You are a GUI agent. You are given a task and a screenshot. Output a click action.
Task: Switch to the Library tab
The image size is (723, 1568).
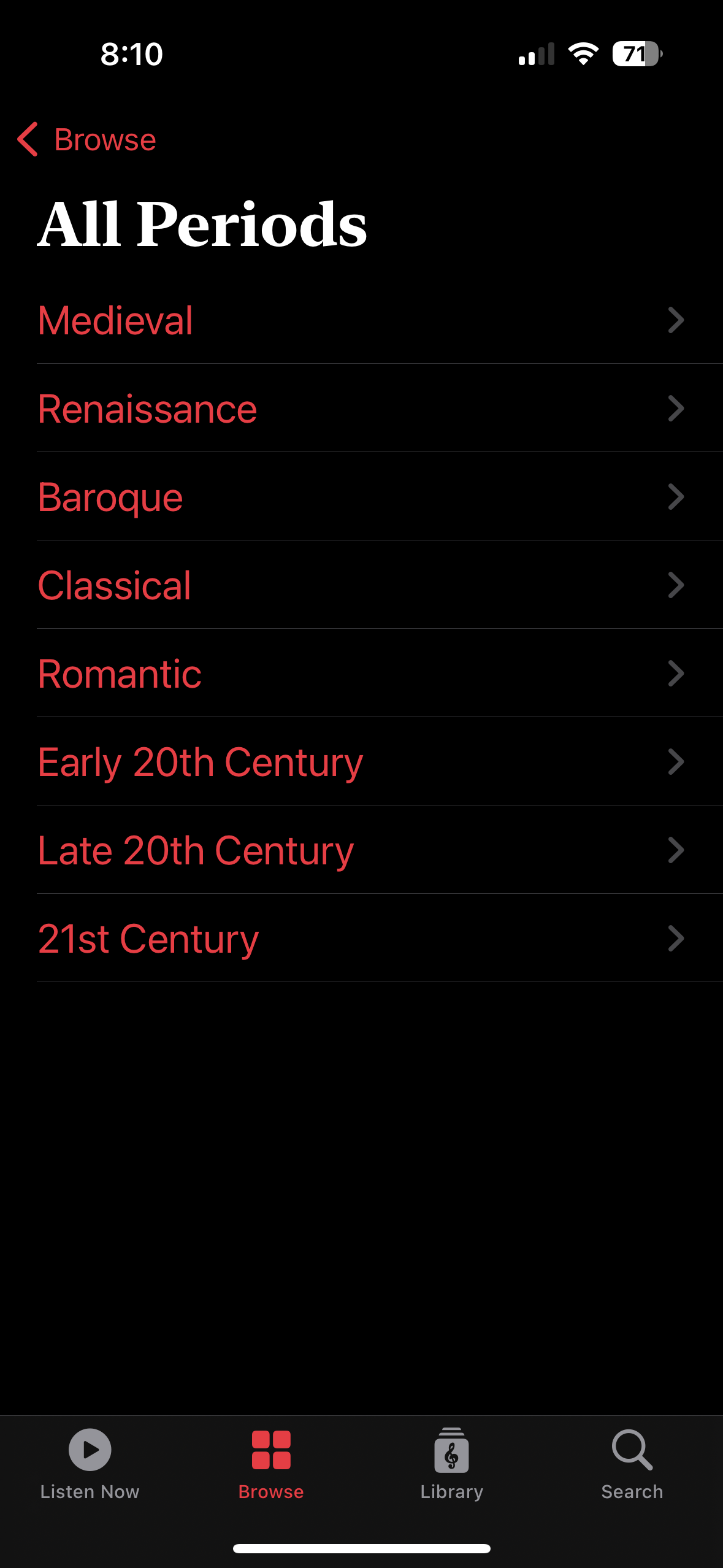(x=452, y=1464)
